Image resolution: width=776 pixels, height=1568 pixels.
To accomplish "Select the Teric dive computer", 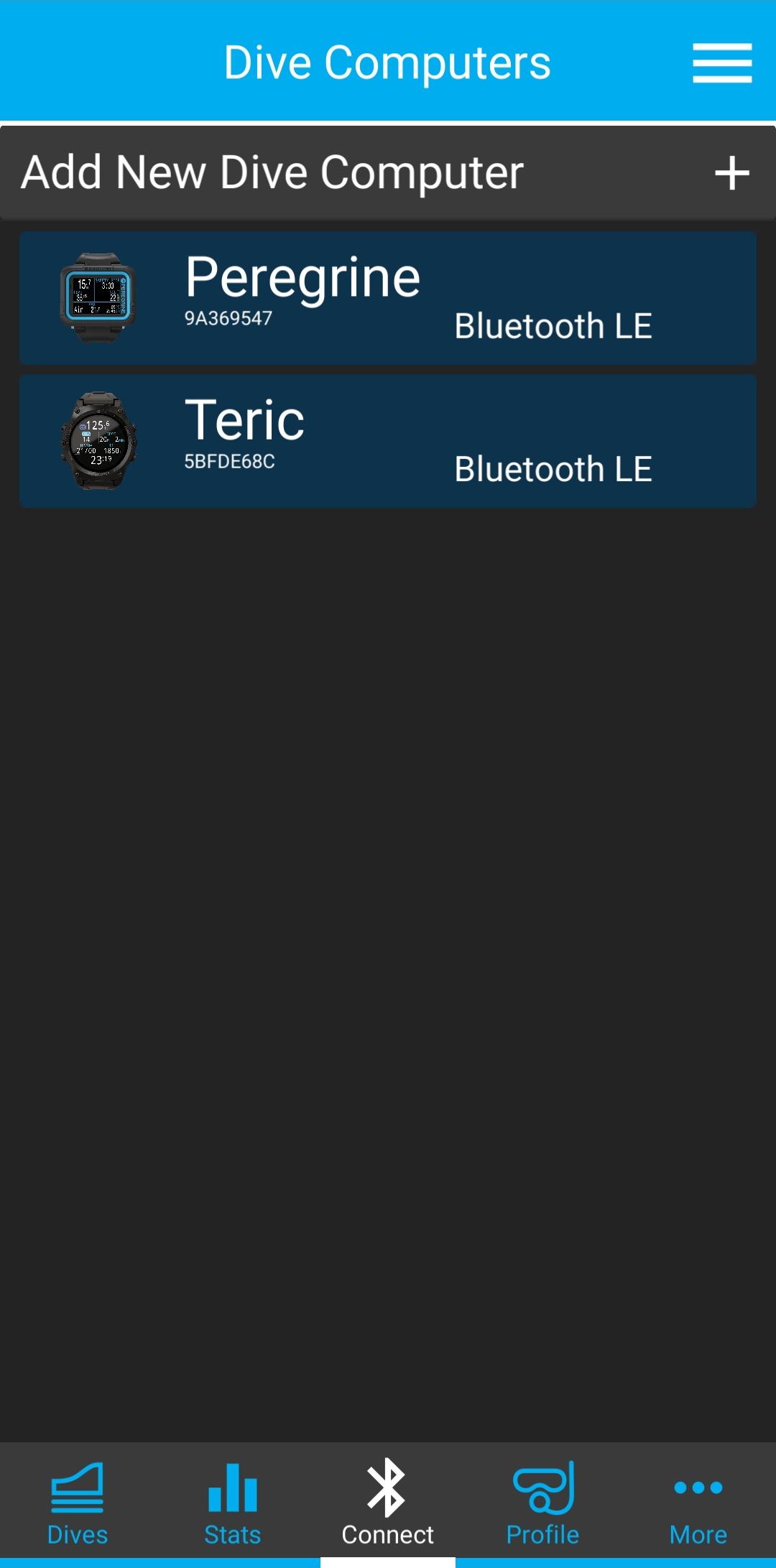I will click(x=388, y=441).
